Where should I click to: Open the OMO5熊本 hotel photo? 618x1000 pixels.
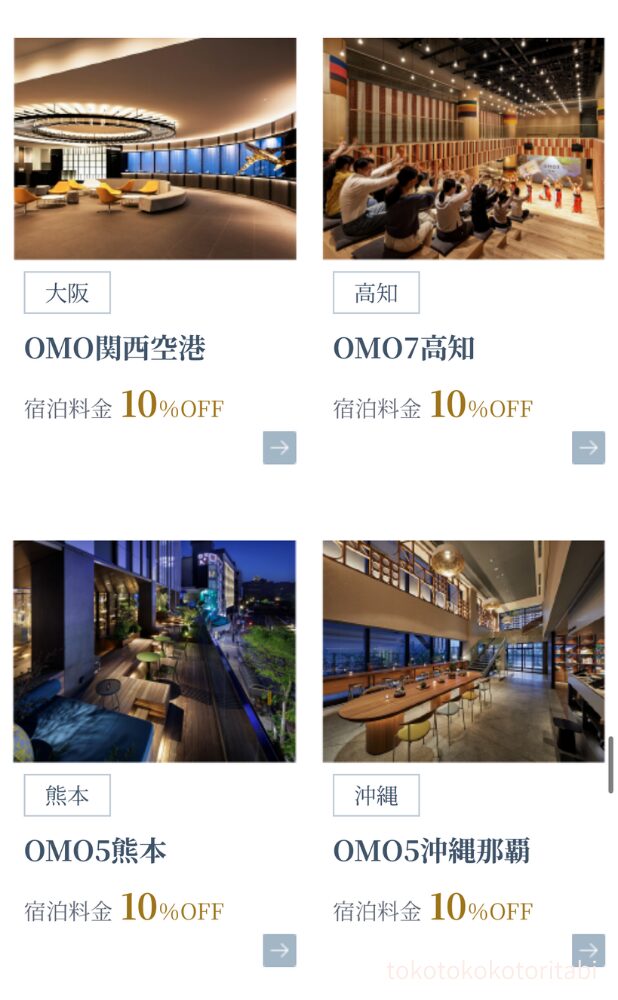[x=155, y=651]
